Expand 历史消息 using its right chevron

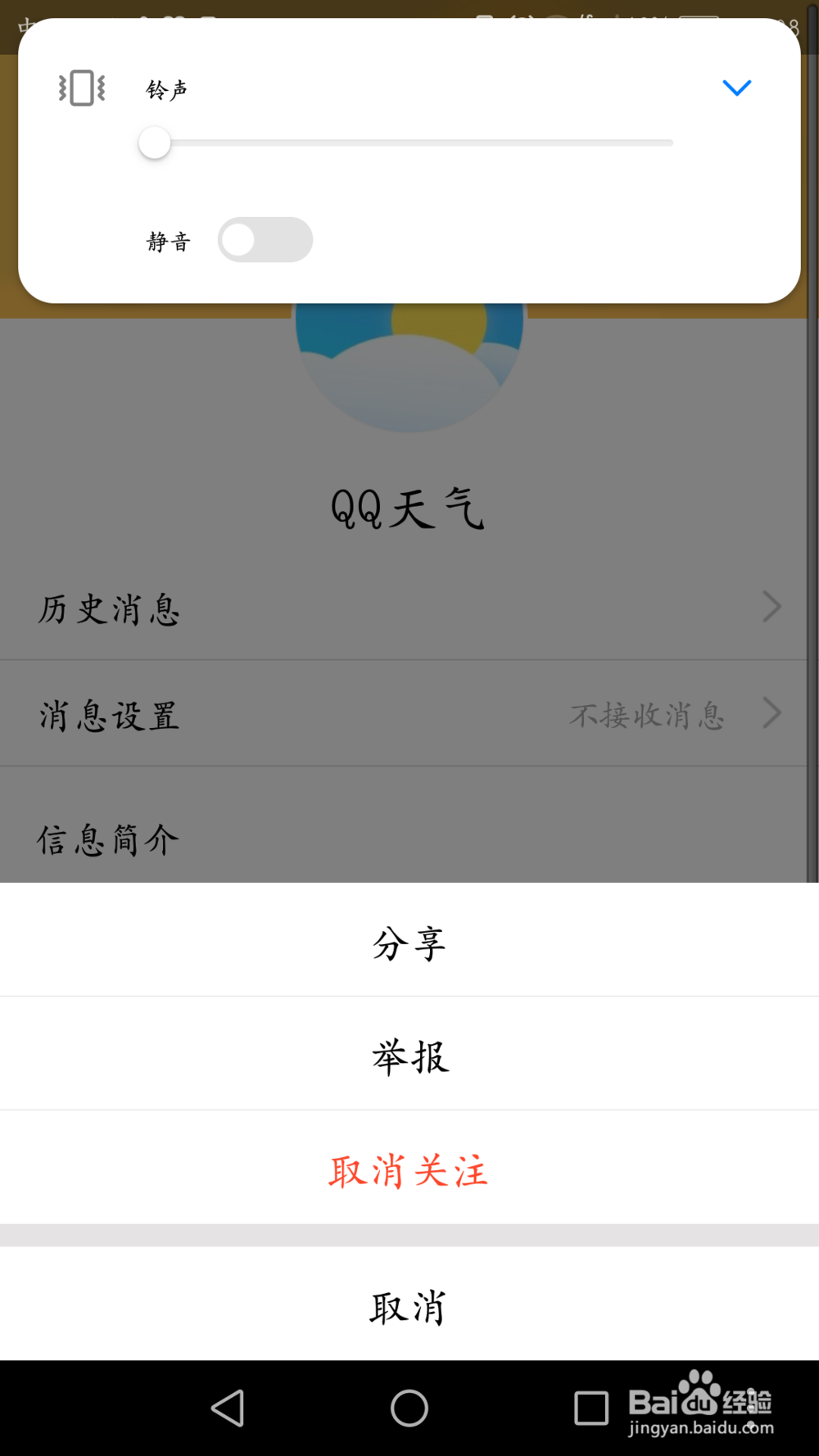(771, 607)
